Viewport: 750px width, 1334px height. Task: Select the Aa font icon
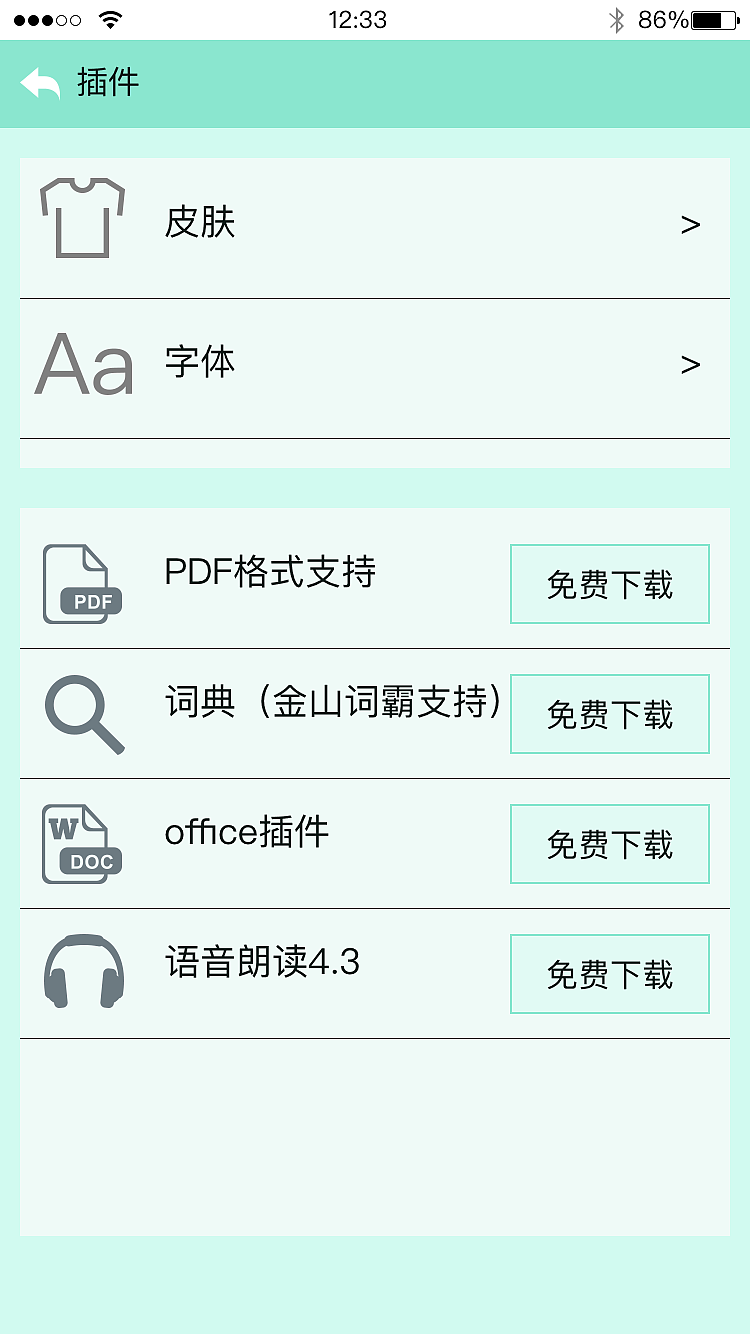click(82, 363)
